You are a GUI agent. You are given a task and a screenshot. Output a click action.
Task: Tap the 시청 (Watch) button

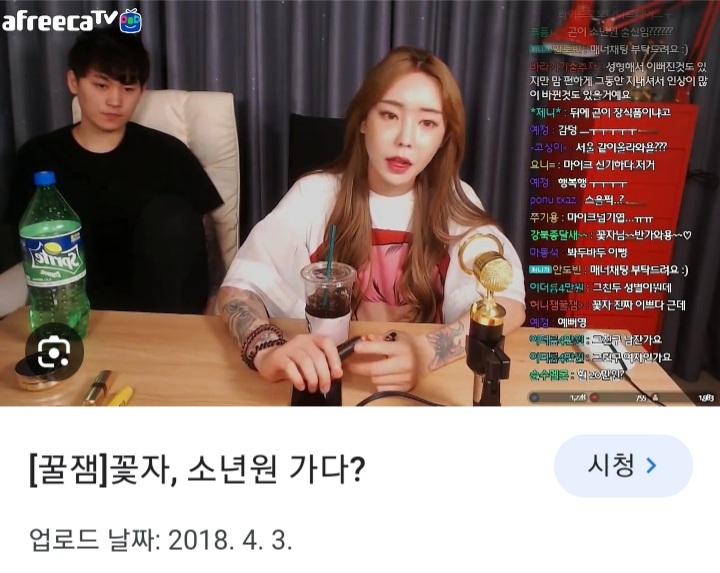[x=623, y=466]
